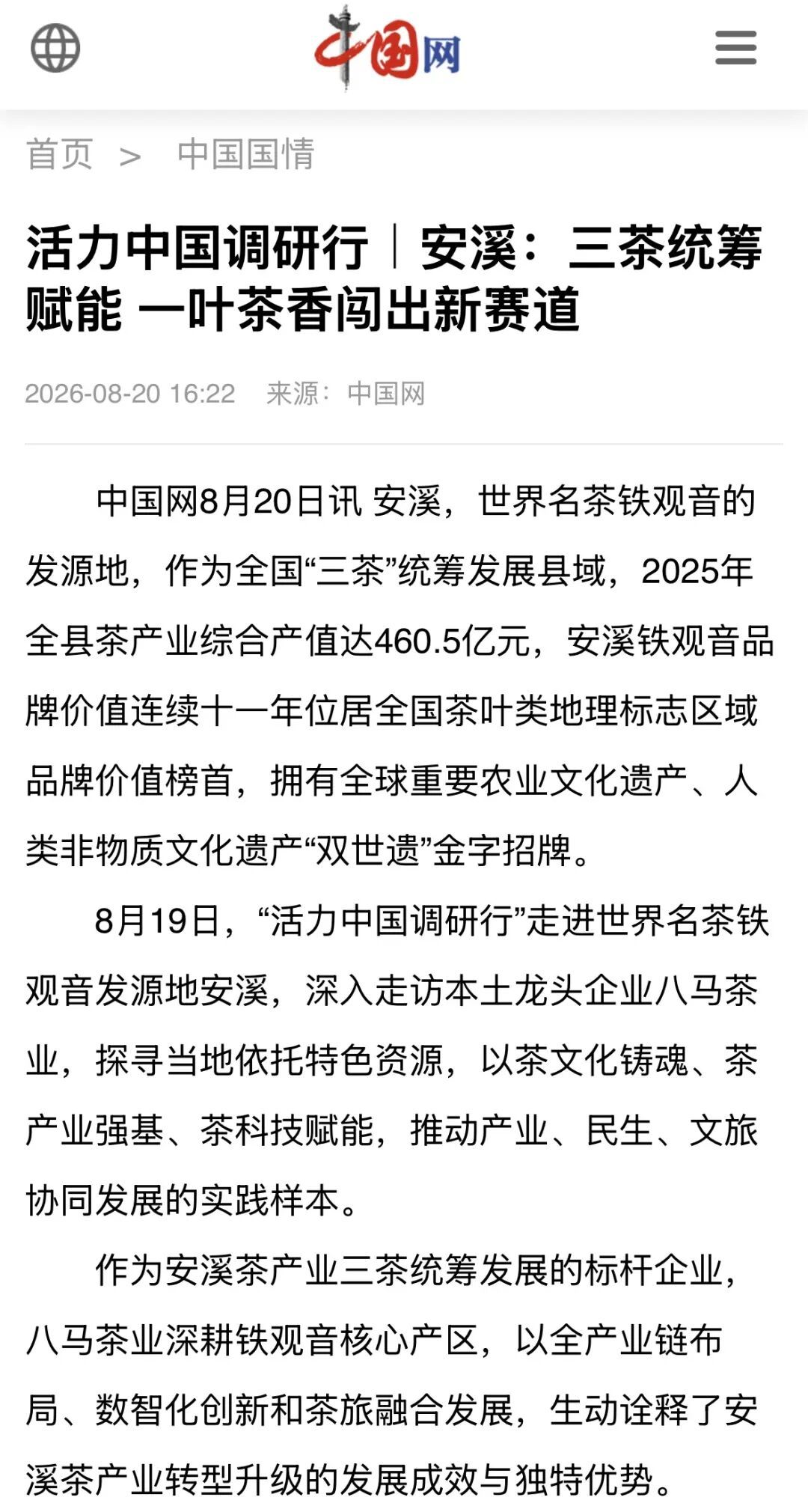808x1512 pixels.
Task: Open the hamburger menu
Action: [x=735, y=47]
